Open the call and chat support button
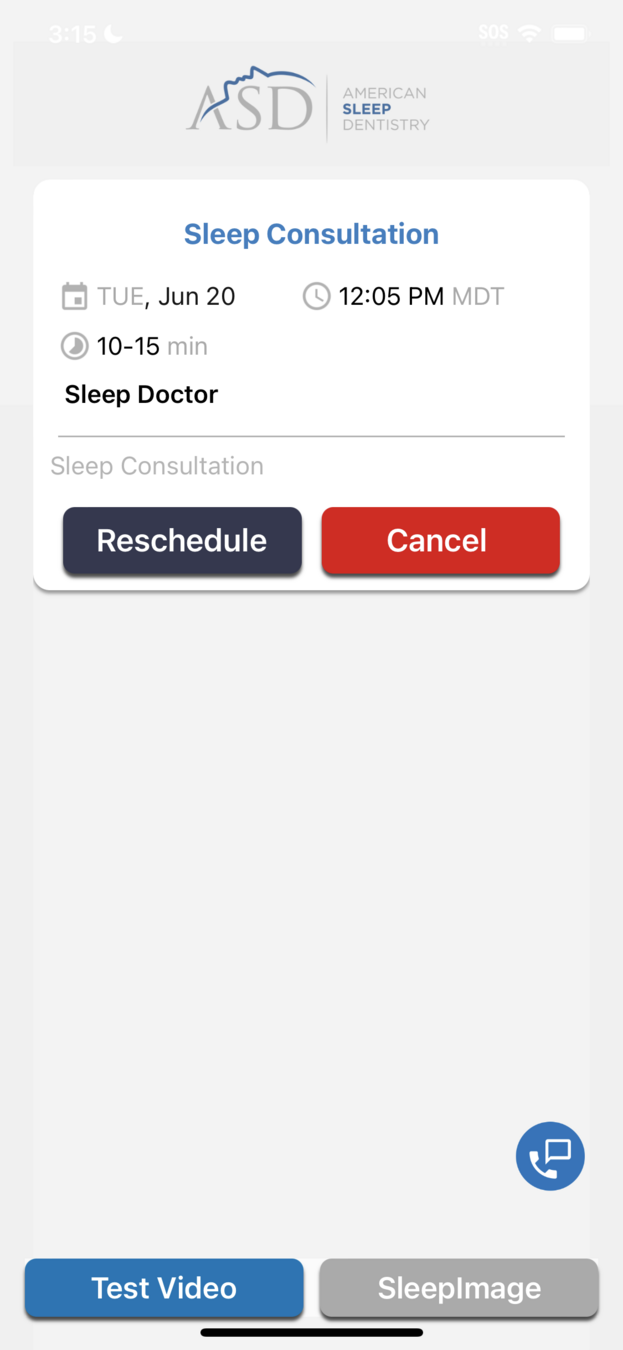Screen dimensions: 623x1350 (550, 1156)
